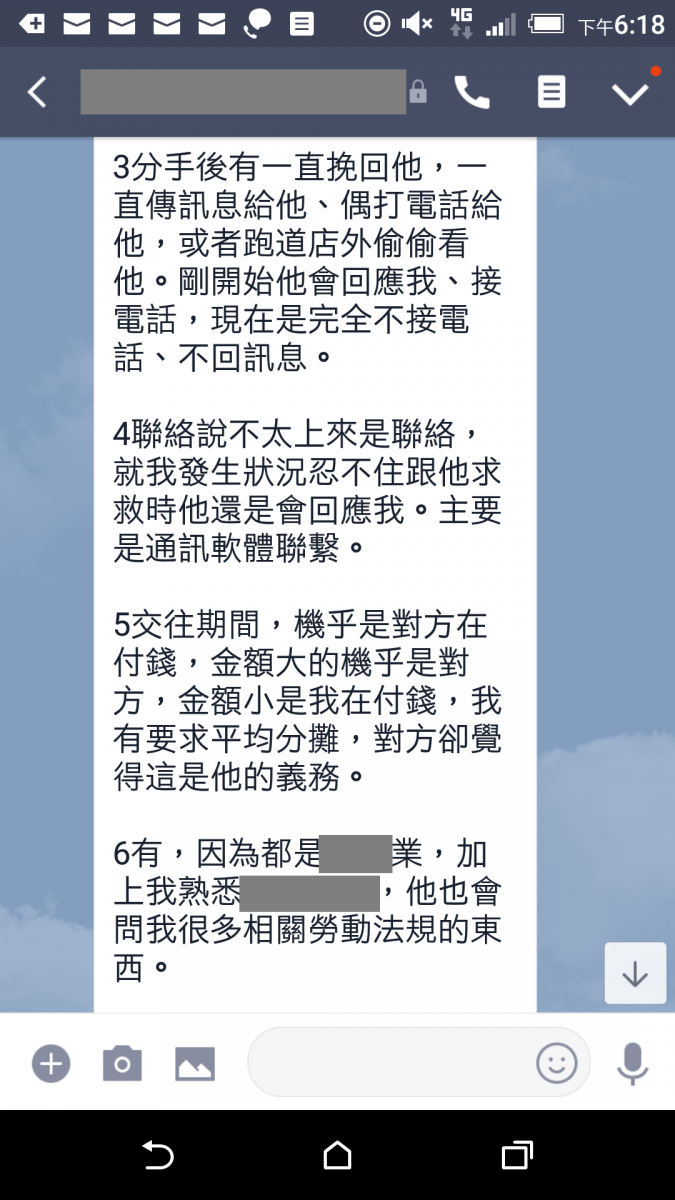Record a voice message
This screenshot has height=1200, width=675.
click(x=632, y=1063)
